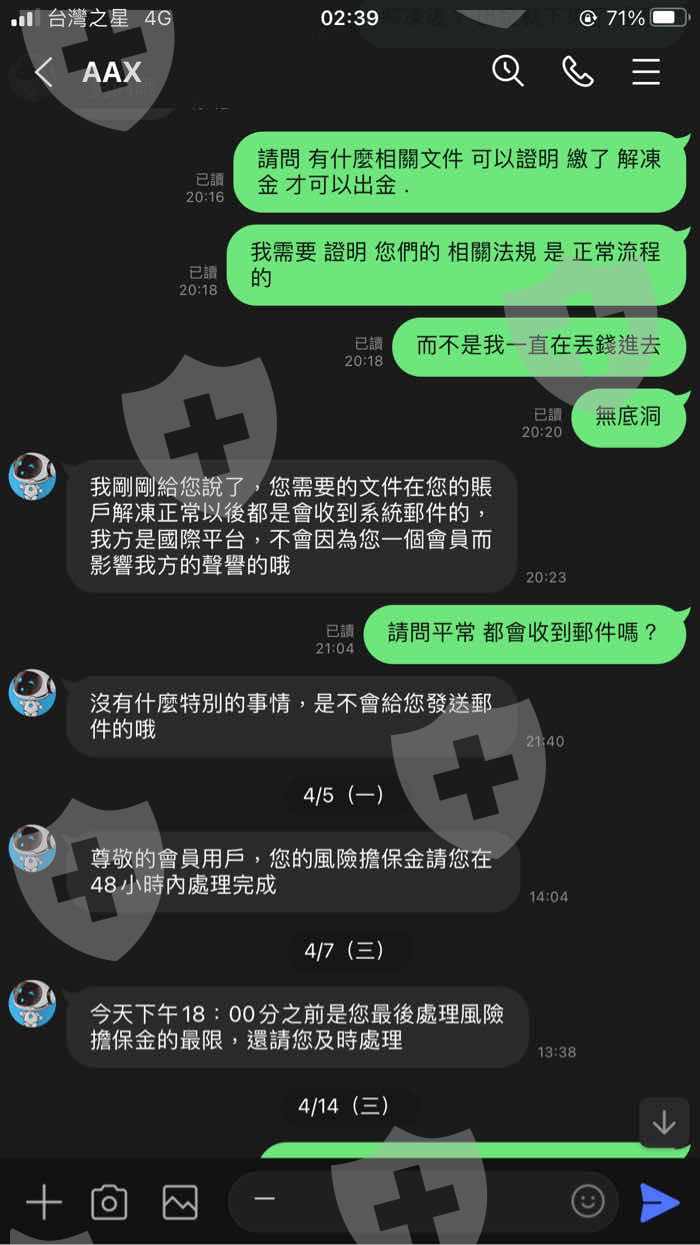This screenshot has height=1245, width=700.
Task: Open AAX avatar beside the 20:23 message
Action: pos(32,476)
